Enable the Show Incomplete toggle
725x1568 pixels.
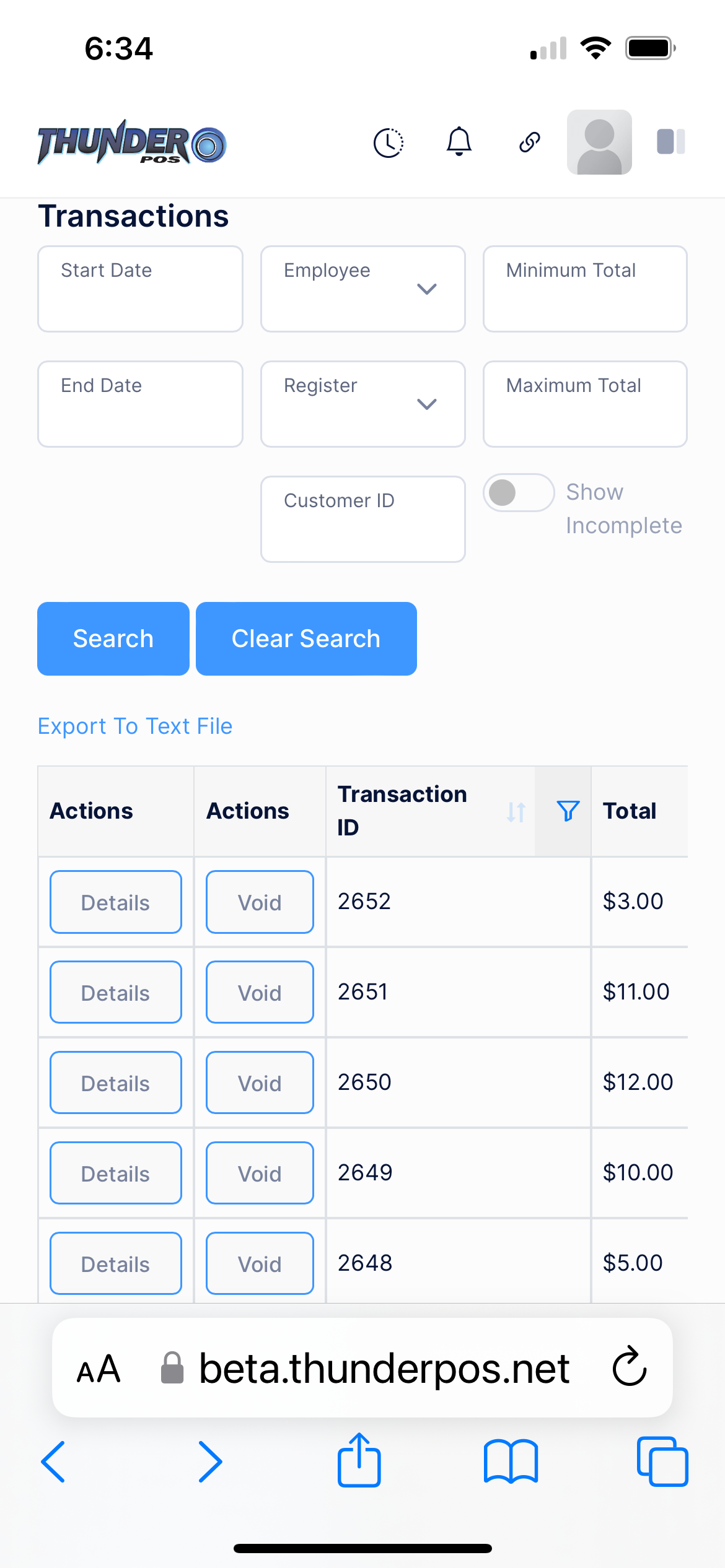click(x=518, y=492)
